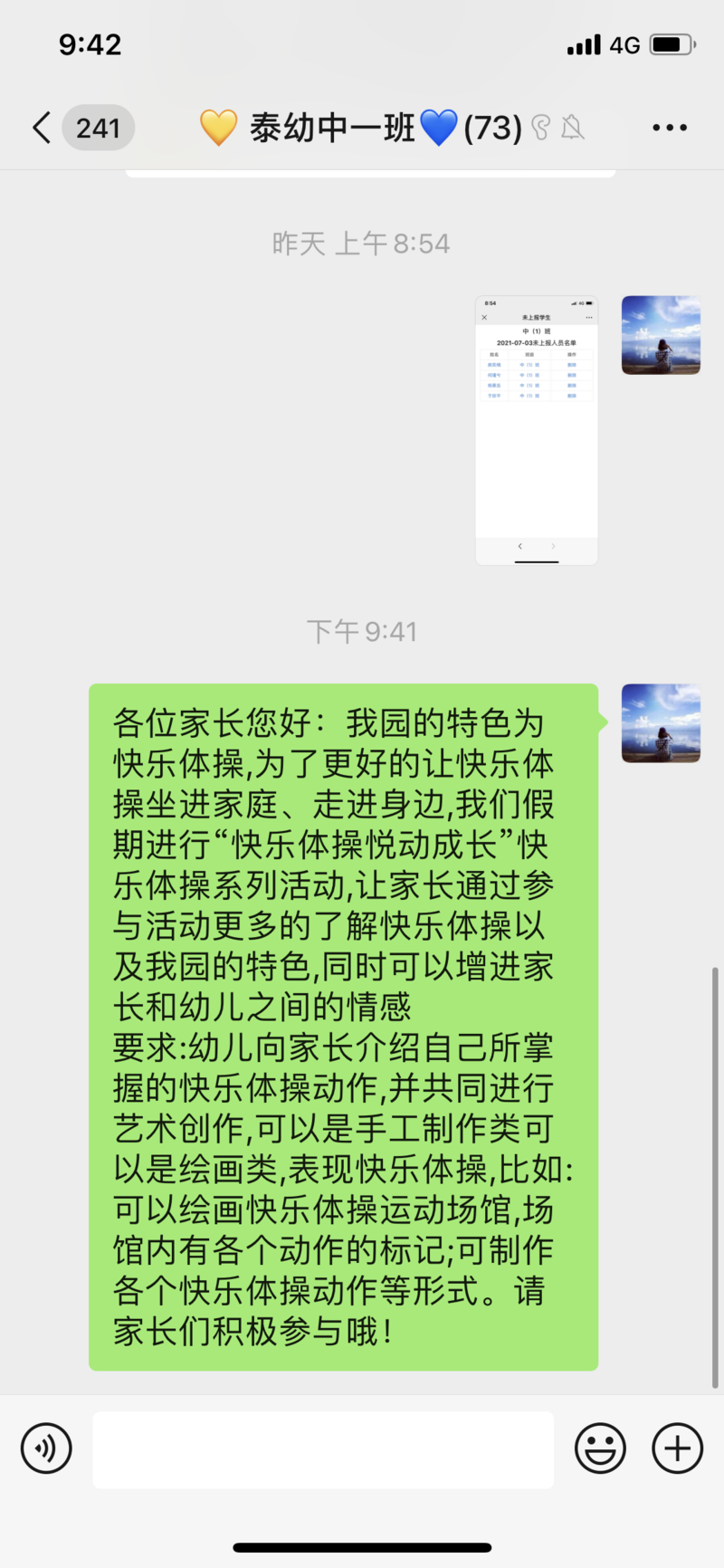The width and height of the screenshot is (724, 1568).
Task: Open the emoji picker
Action: tap(600, 1448)
